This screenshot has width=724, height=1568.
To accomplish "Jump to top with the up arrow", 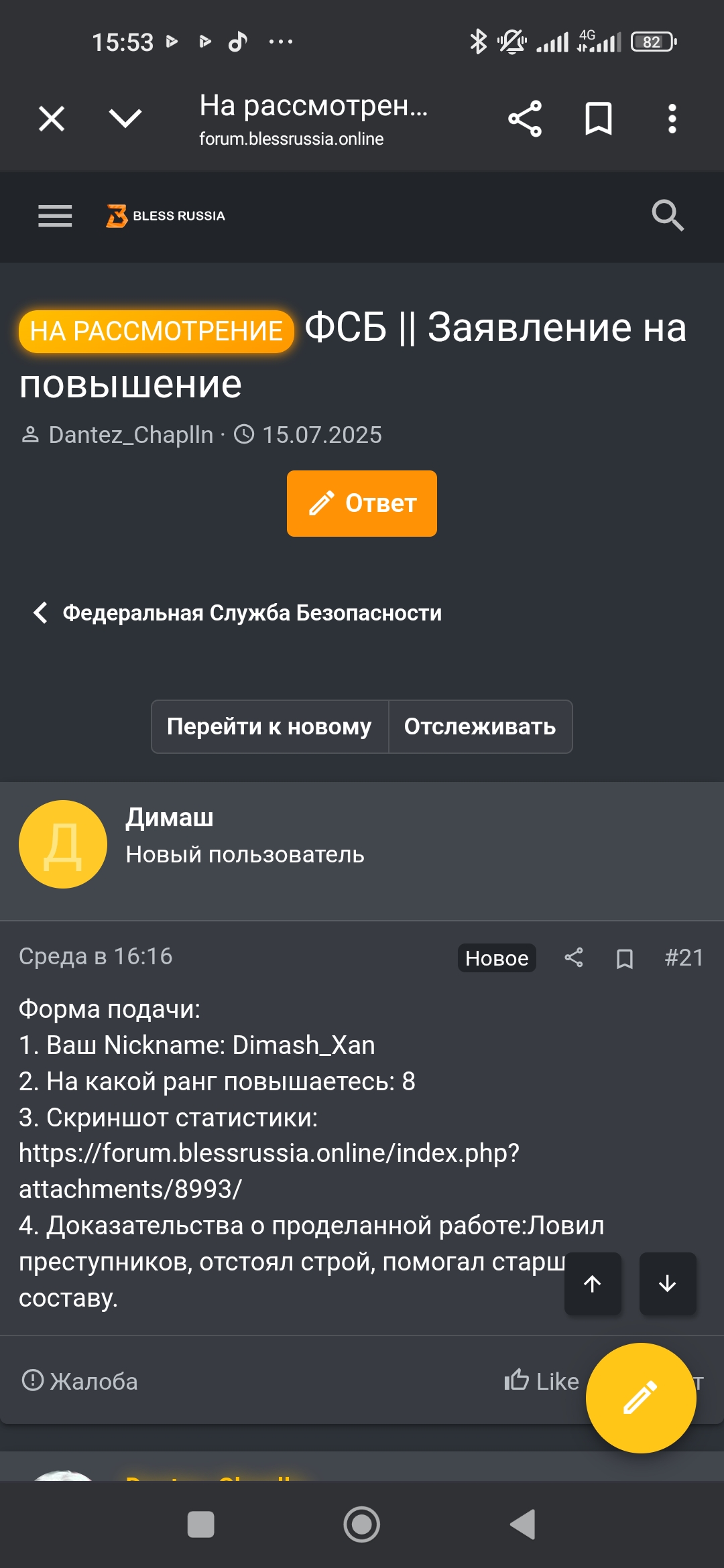I will [593, 1284].
